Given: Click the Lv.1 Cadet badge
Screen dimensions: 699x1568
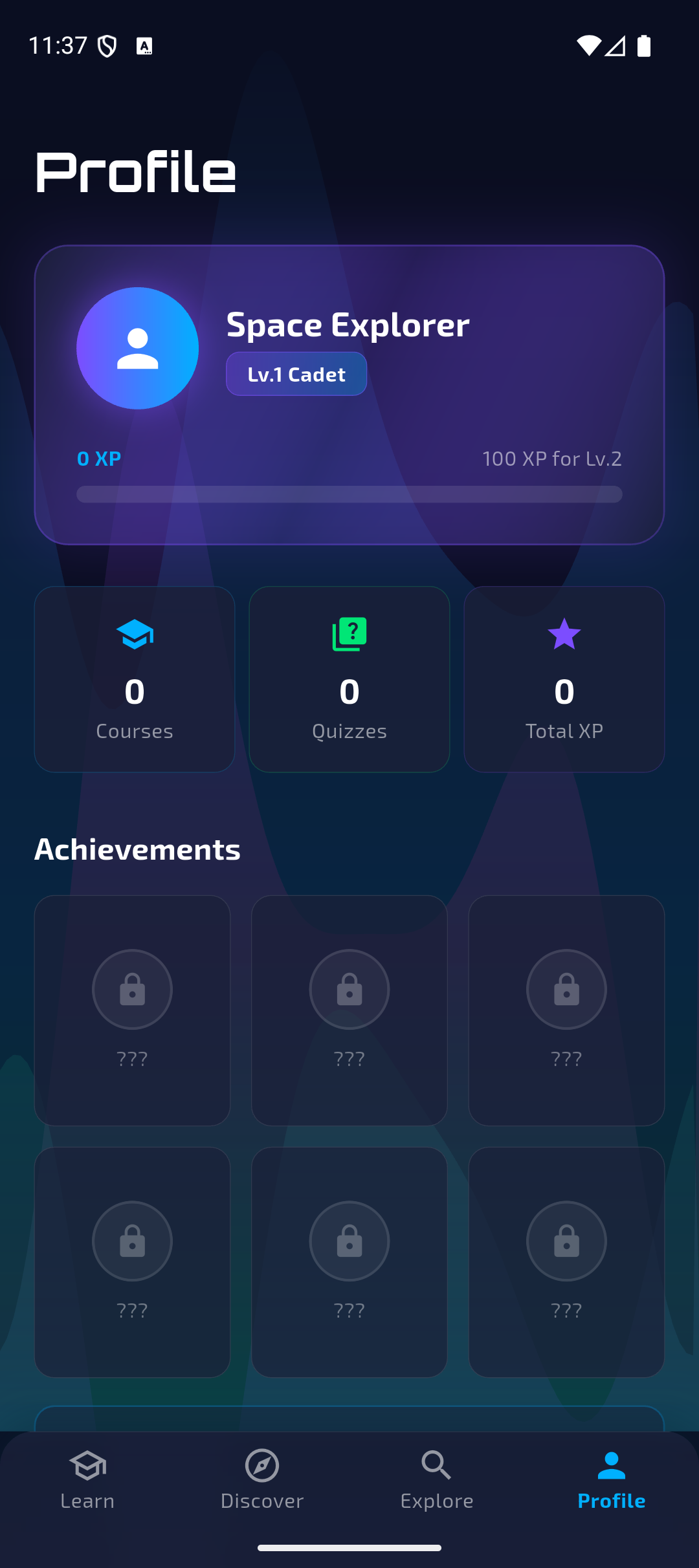Looking at the screenshot, I should 296,373.
